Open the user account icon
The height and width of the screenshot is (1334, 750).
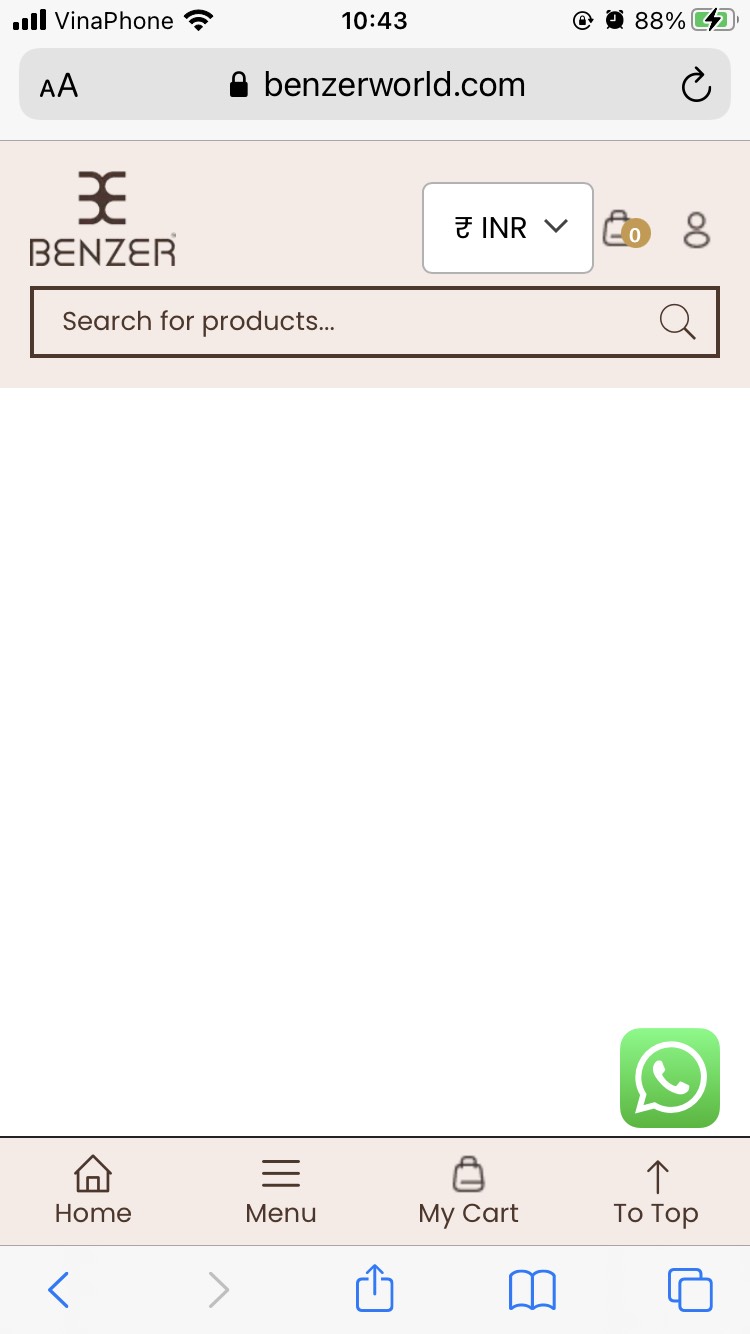tap(696, 229)
